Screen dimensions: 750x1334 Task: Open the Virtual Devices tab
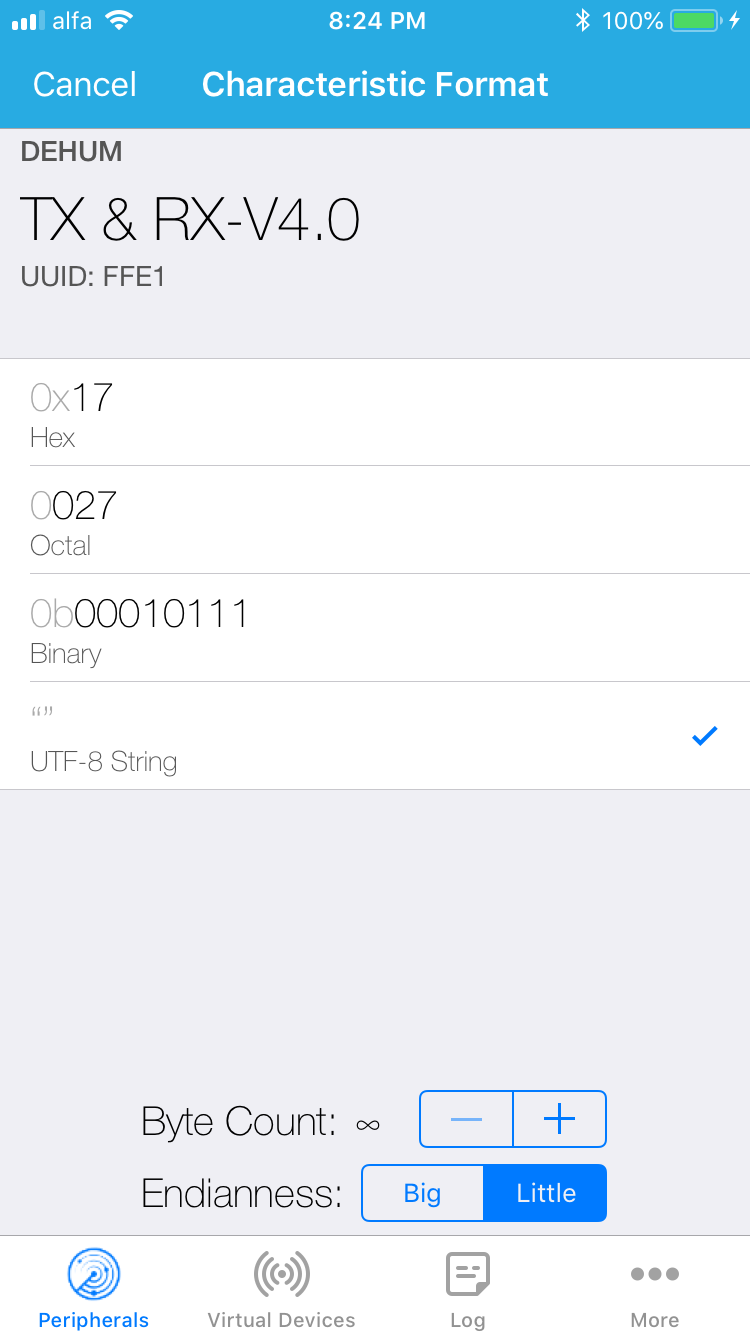[x=281, y=1288]
